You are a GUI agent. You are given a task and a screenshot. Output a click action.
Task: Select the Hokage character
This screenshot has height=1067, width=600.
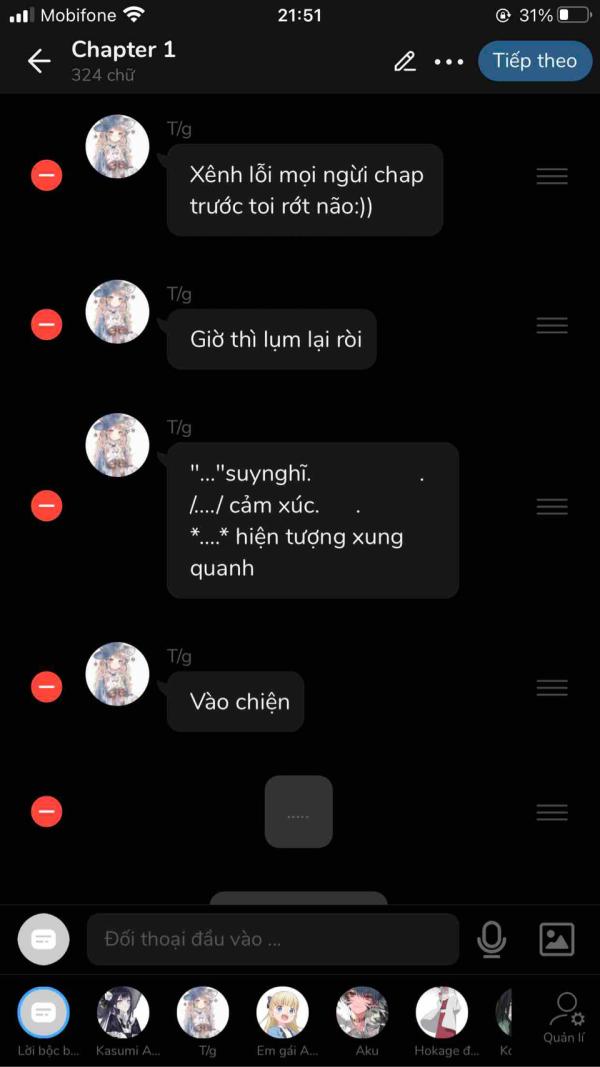[441, 1013]
